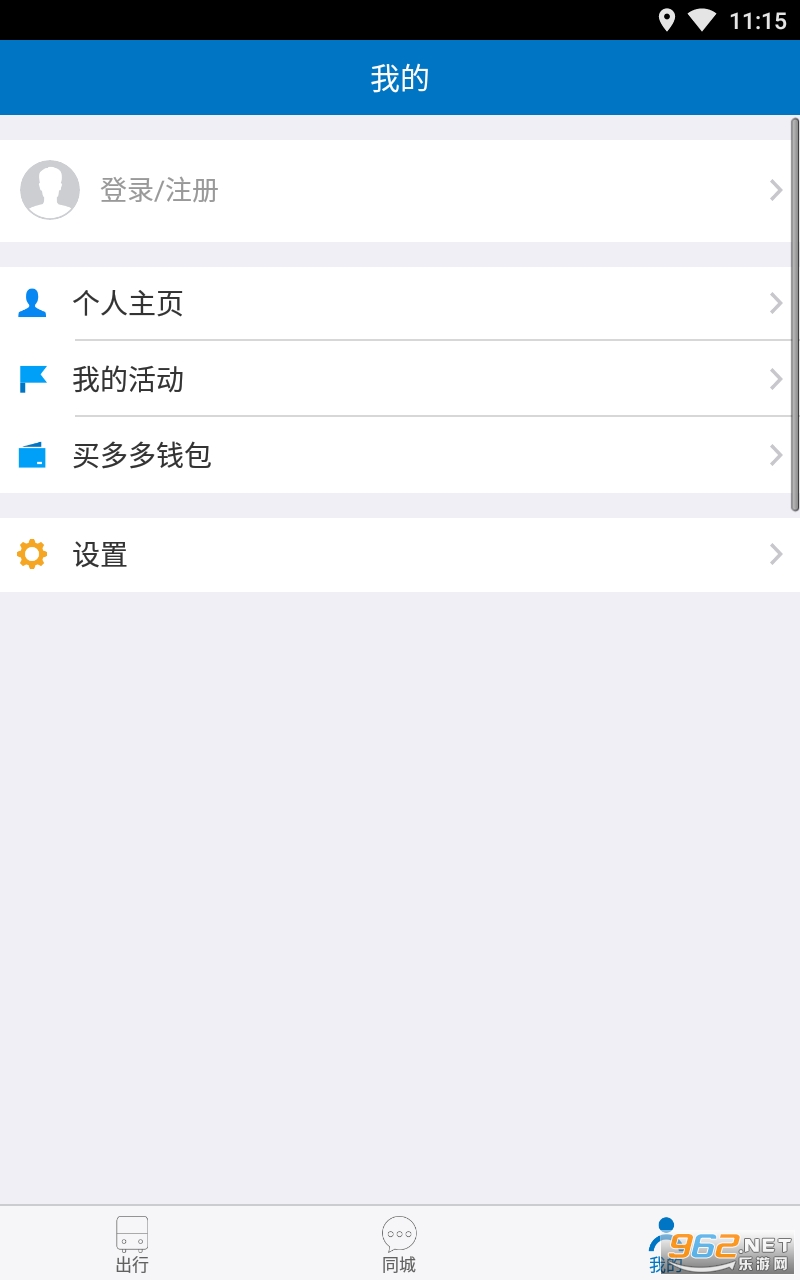Open the 登录/注册 login row
This screenshot has width=800, height=1280.
(x=400, y=190)
